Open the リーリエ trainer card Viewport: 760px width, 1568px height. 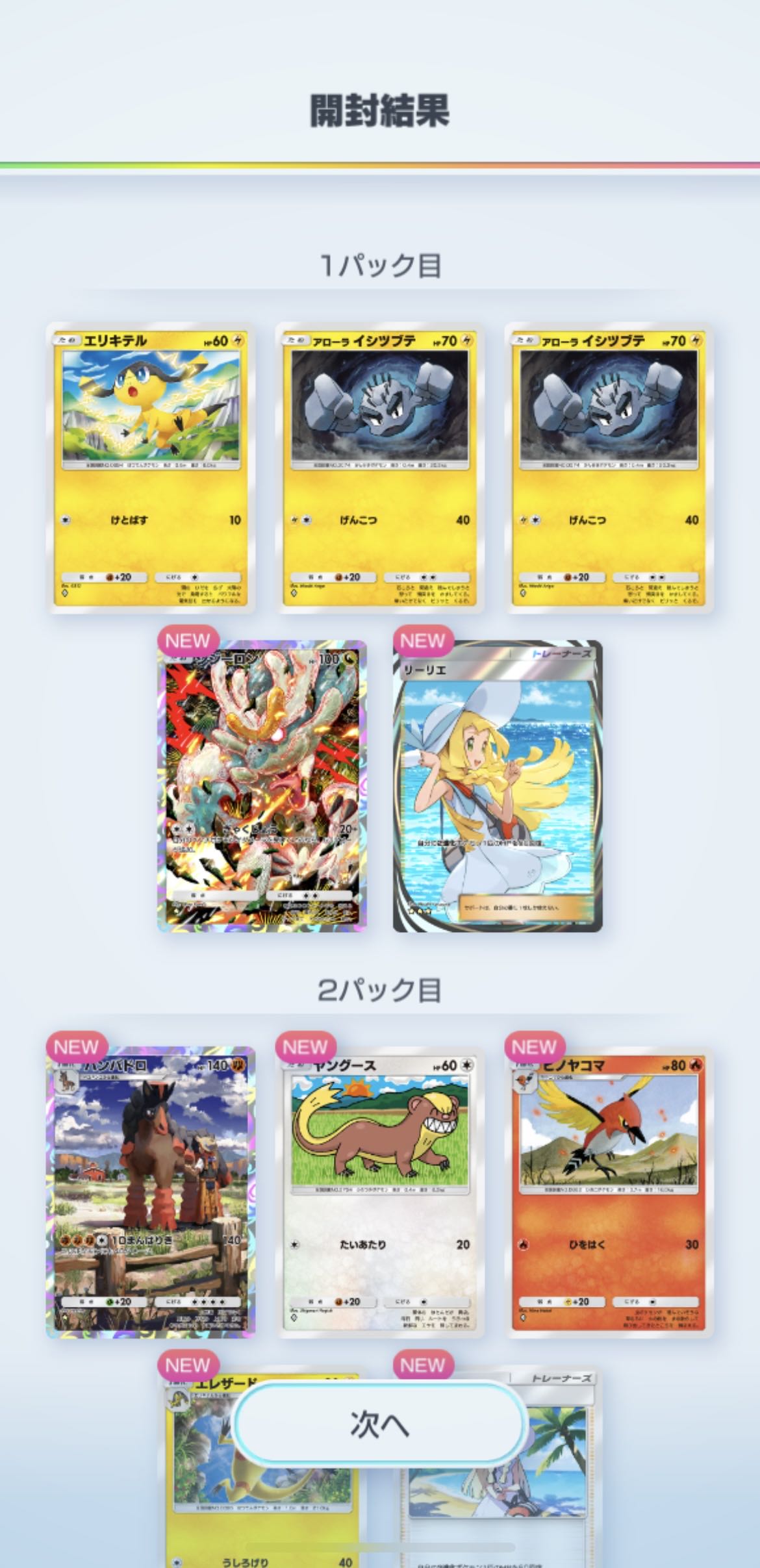click(x=498, y=787)
